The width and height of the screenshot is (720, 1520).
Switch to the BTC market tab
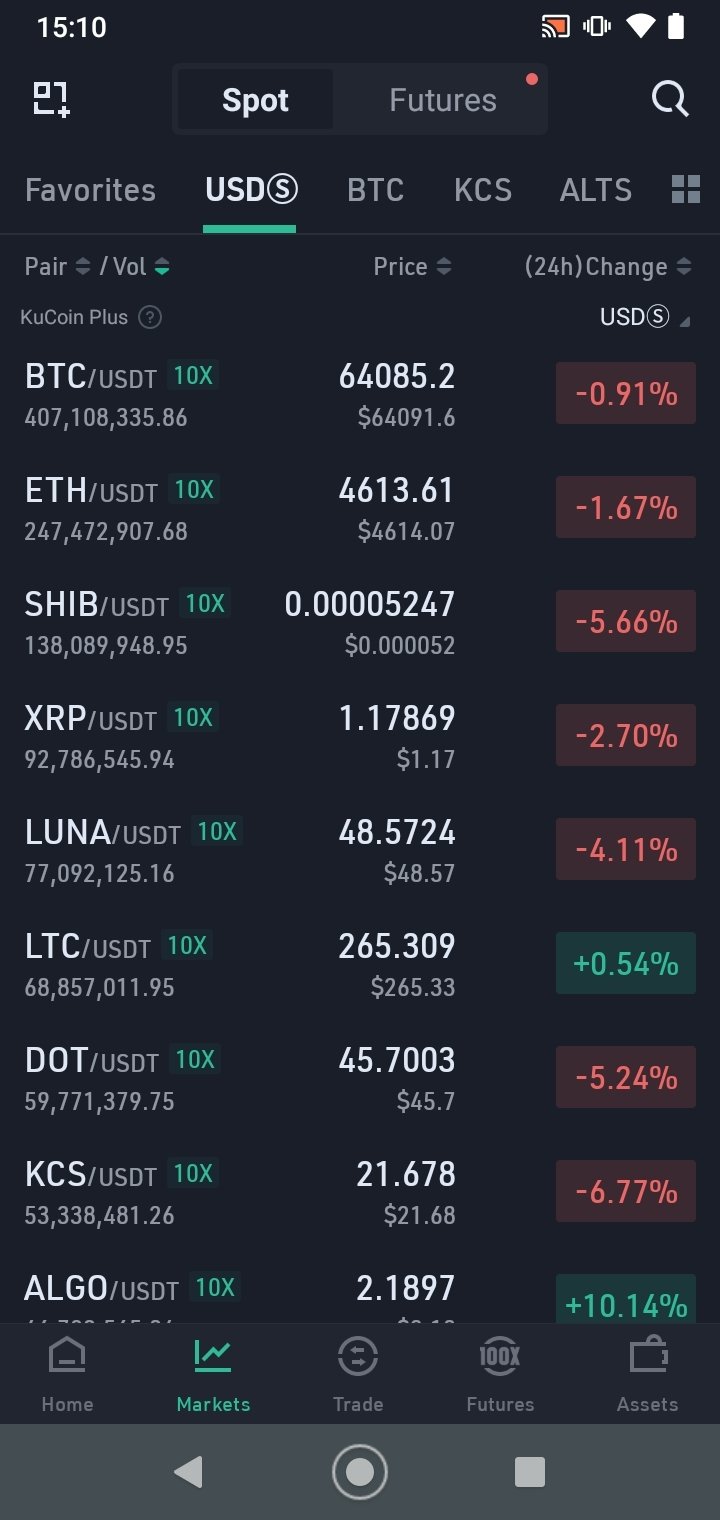(x=375, y=190)
